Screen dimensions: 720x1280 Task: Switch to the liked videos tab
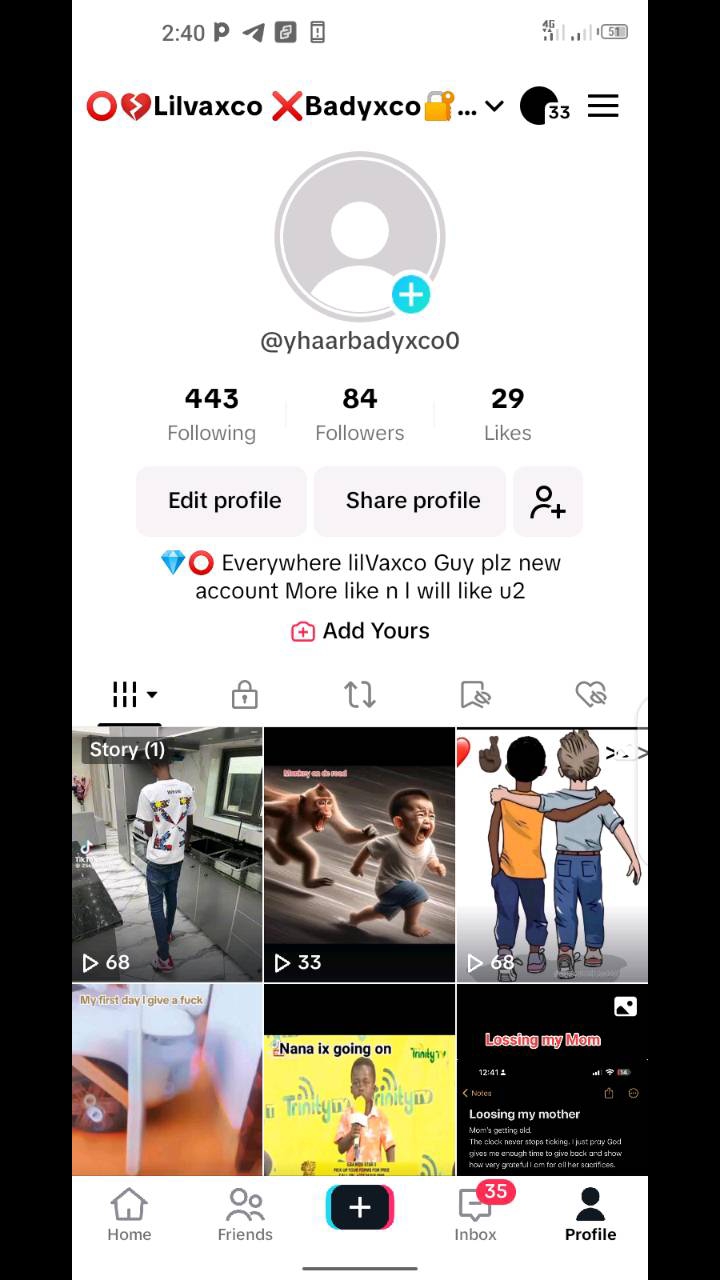click(x=591, y=695)
